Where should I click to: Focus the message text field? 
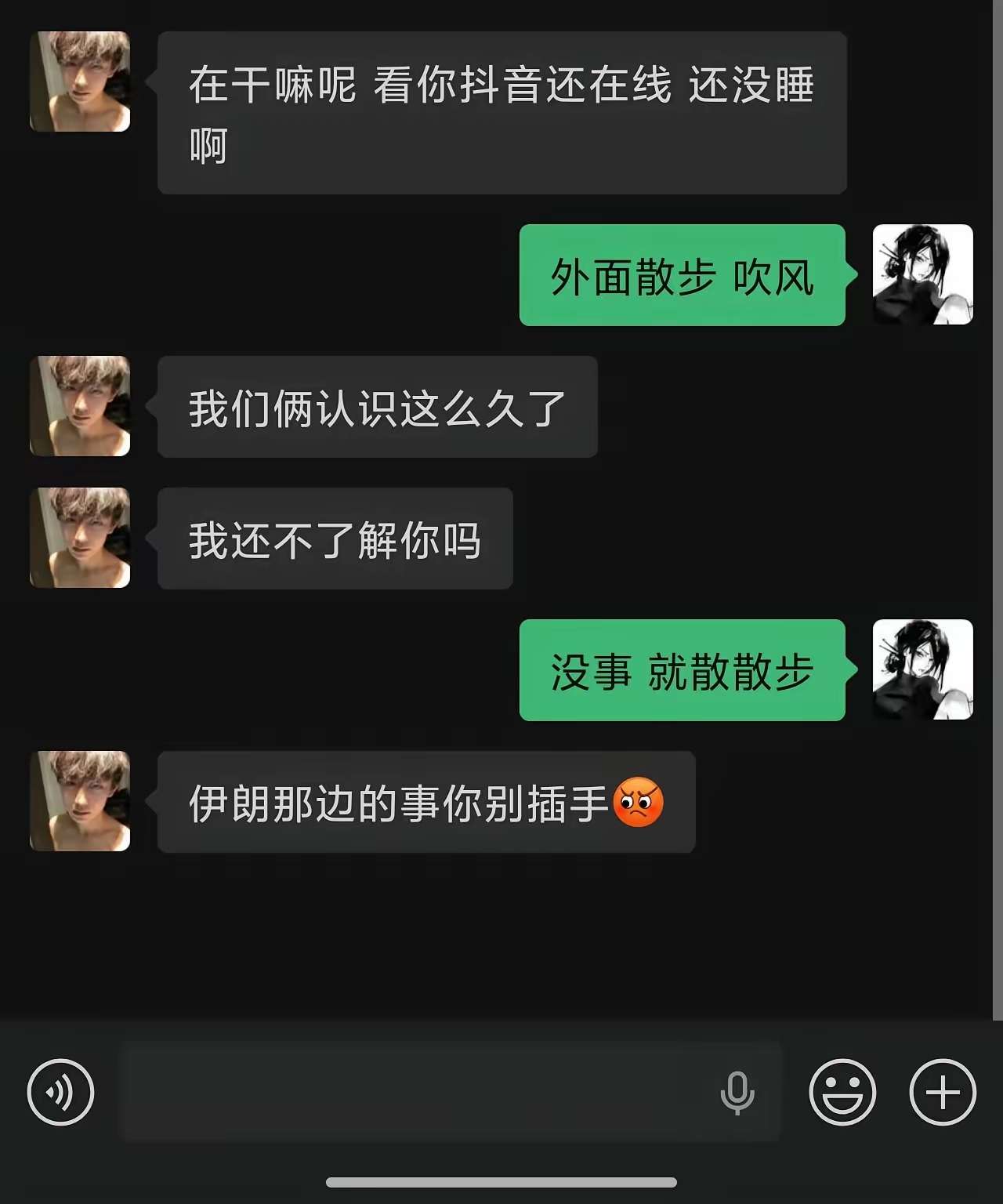click(x=415, y=1092)
